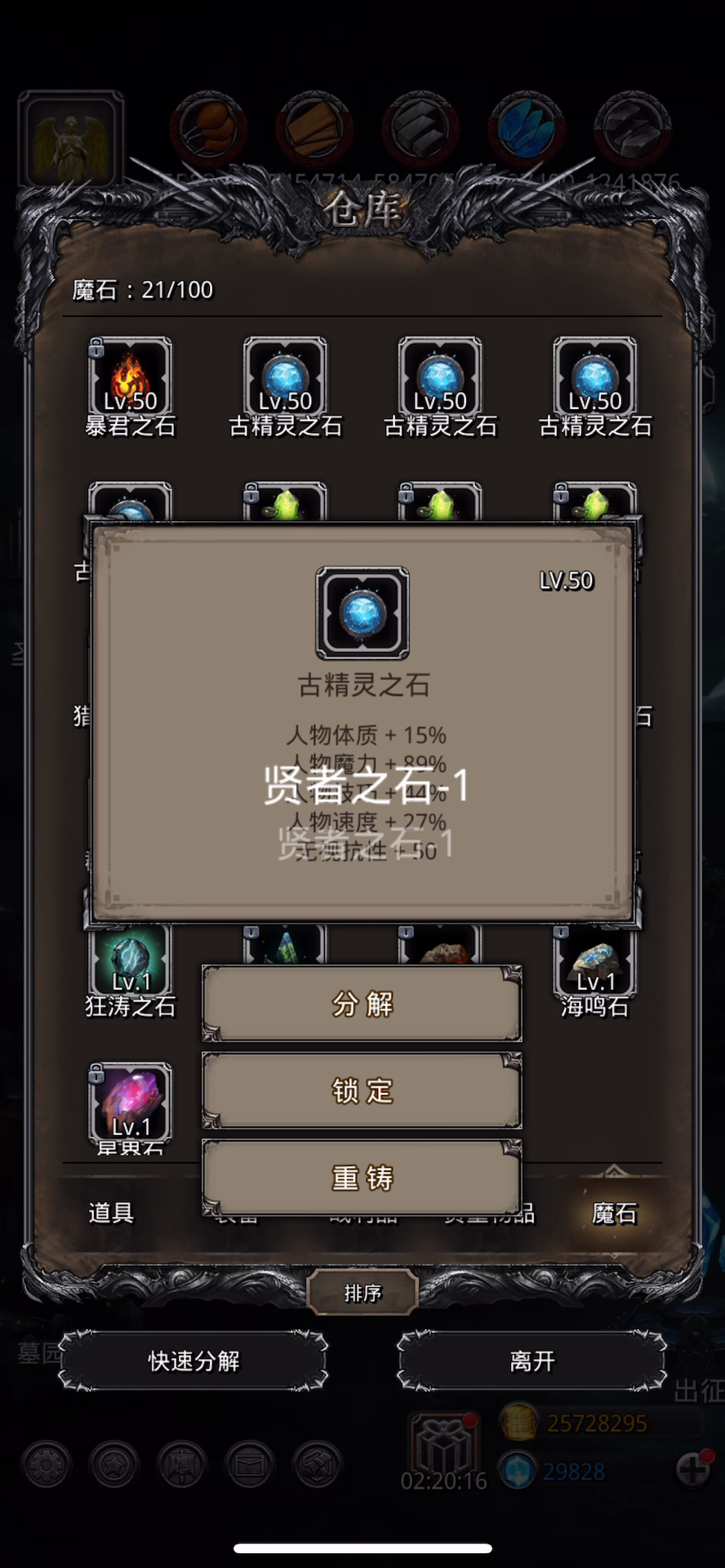Image resolution: width=725 pixels, height=1568 pixels.
Task: Switch to the 道具 tab
Action: [111, 1213]
